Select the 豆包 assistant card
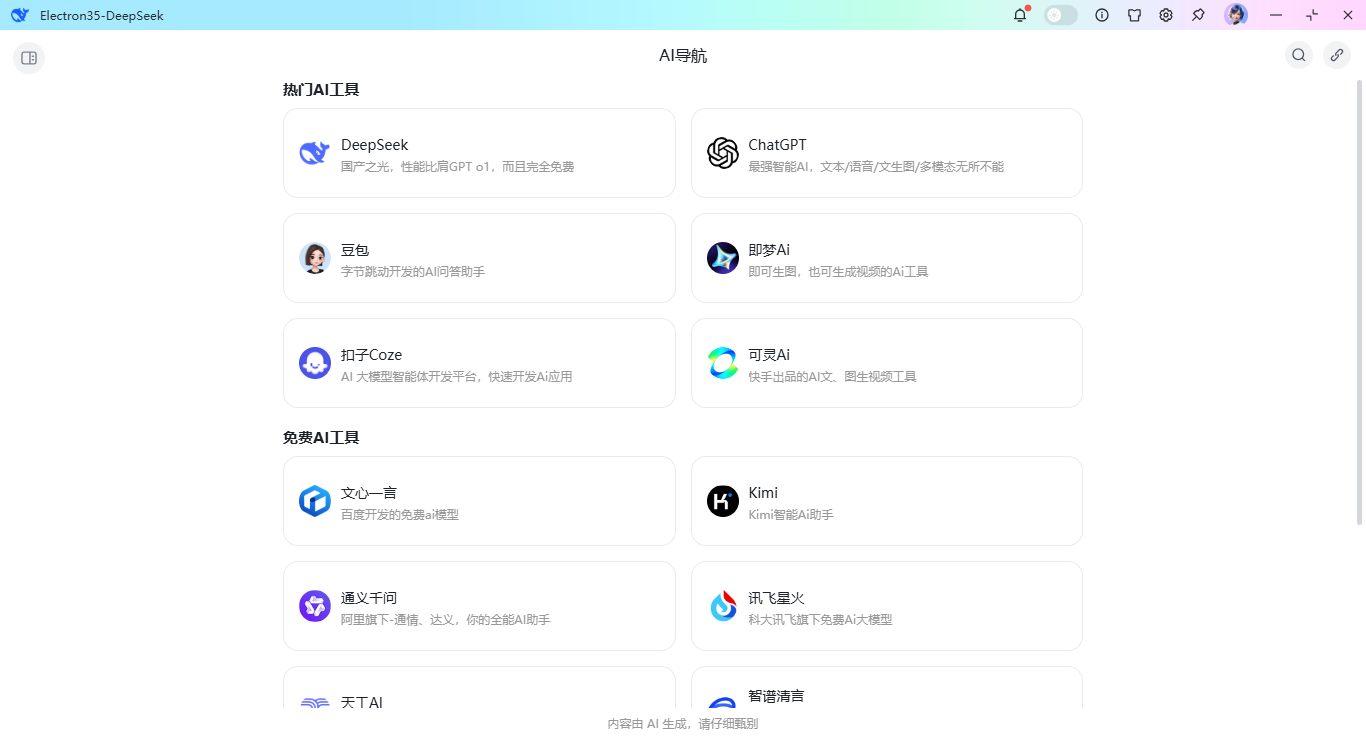Viewport: 1366px width, 738px height. tap(479, 258)
